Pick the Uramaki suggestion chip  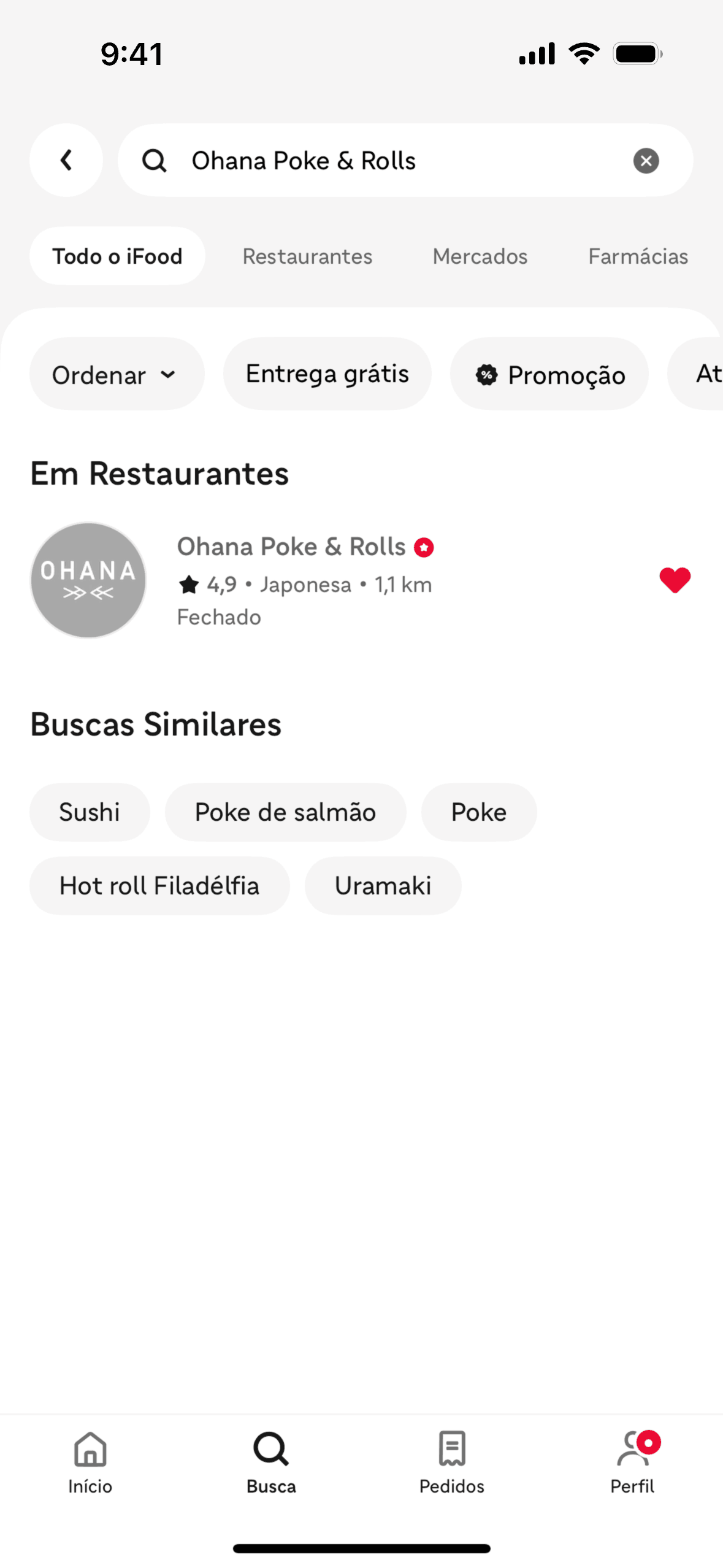[x=383, y=886]
